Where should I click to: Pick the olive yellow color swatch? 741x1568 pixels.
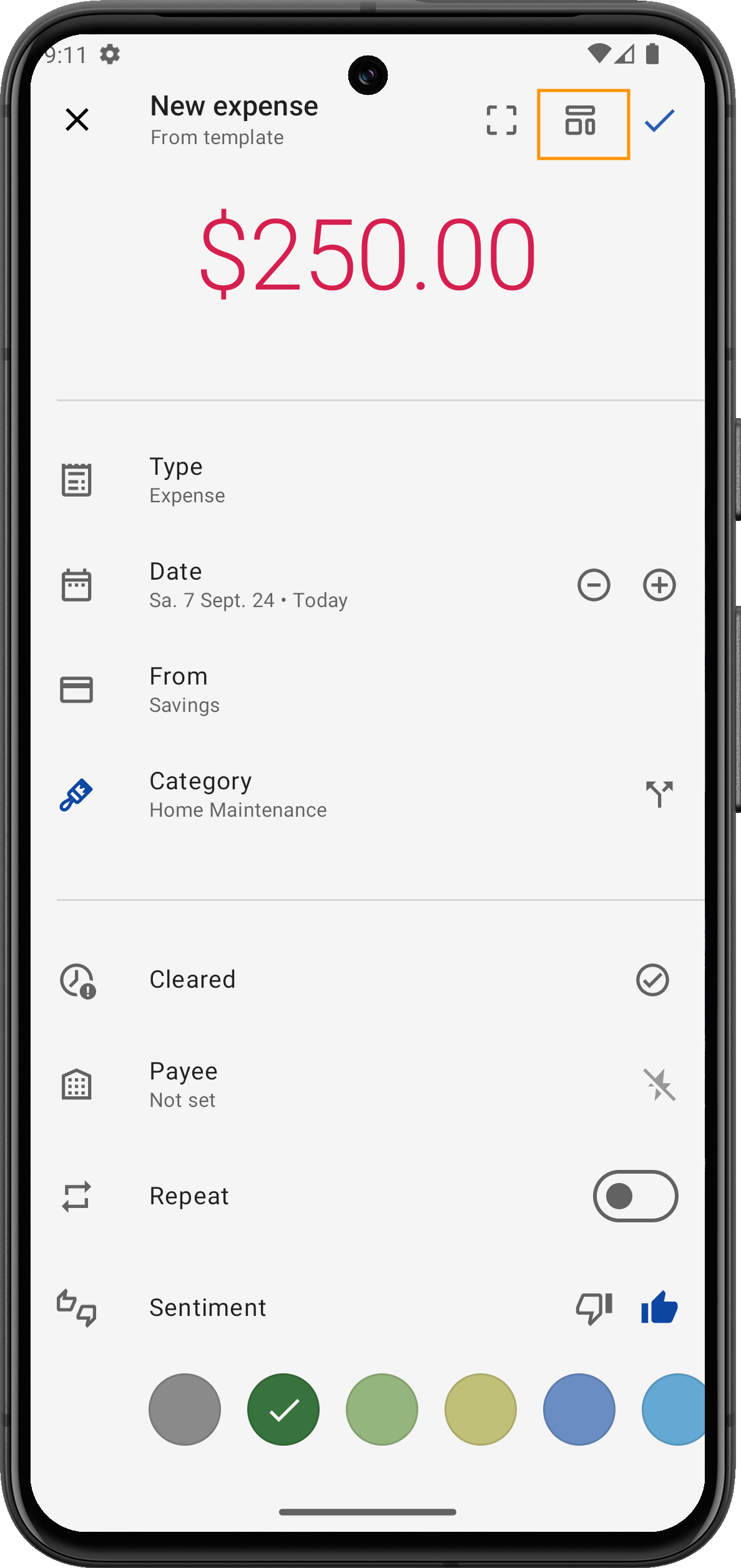pos(480,1410)
